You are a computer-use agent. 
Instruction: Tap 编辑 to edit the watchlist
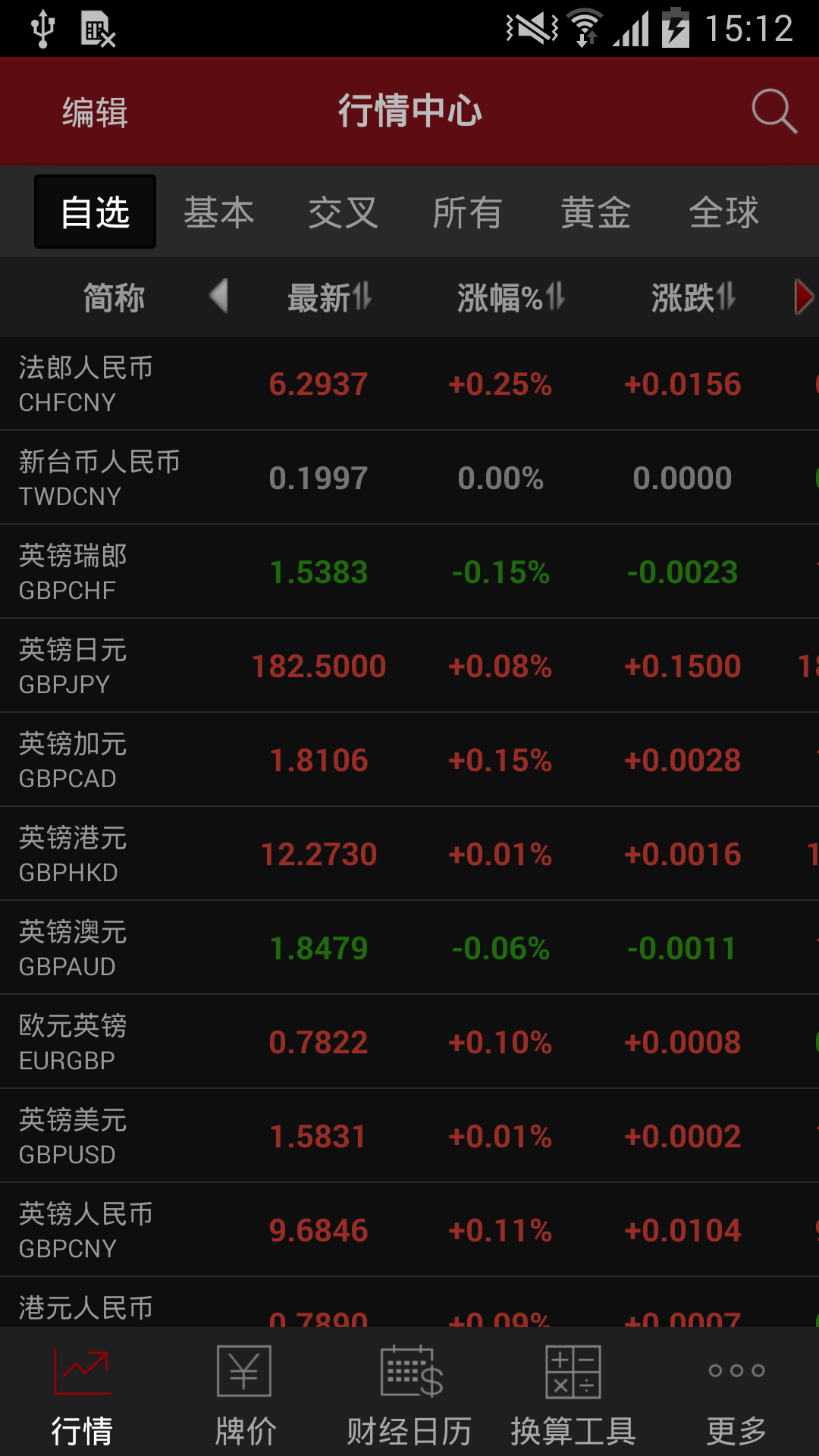pyautogui.click(x=95, y=112)
